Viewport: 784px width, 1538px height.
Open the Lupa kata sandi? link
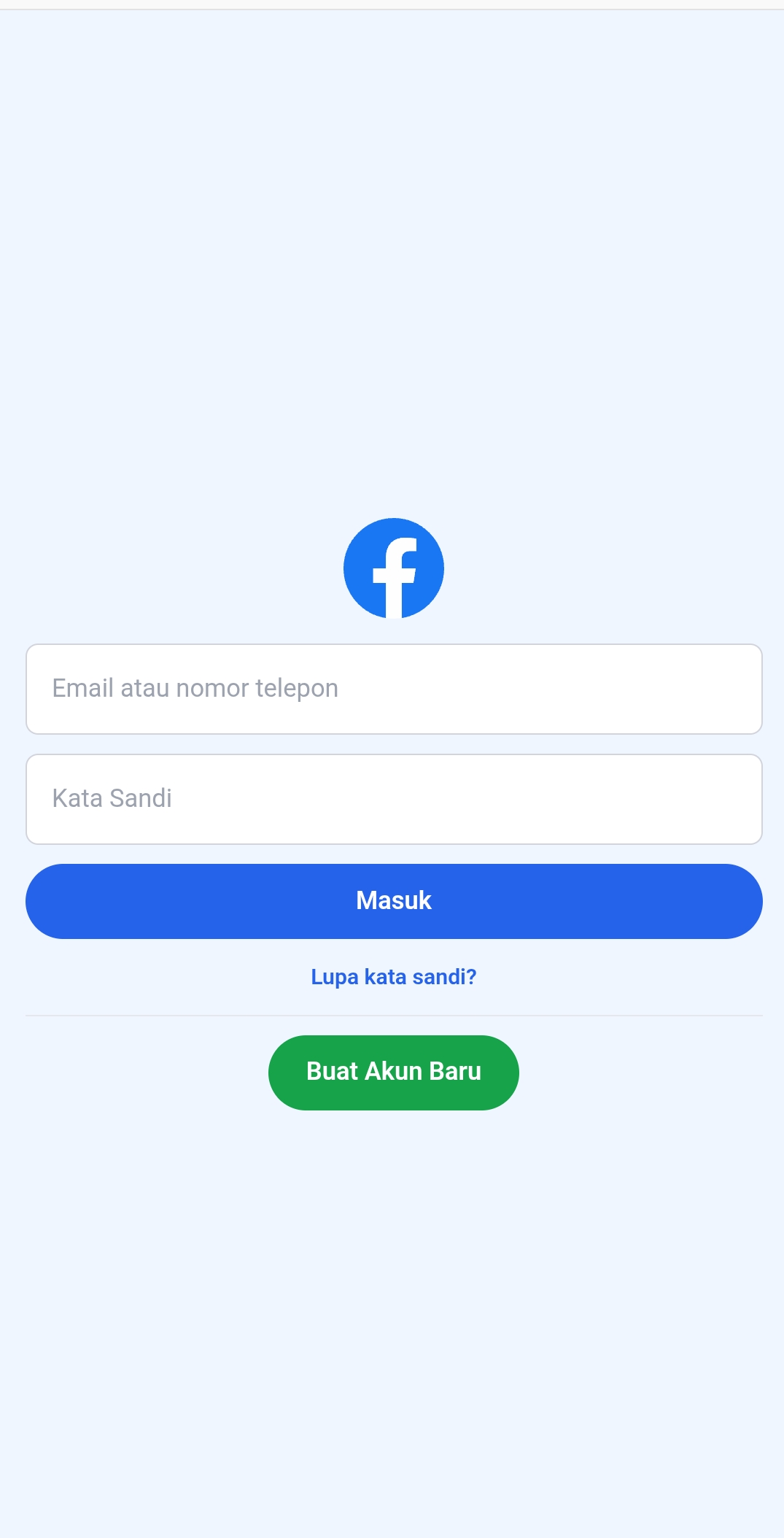[x=394, y=977]
